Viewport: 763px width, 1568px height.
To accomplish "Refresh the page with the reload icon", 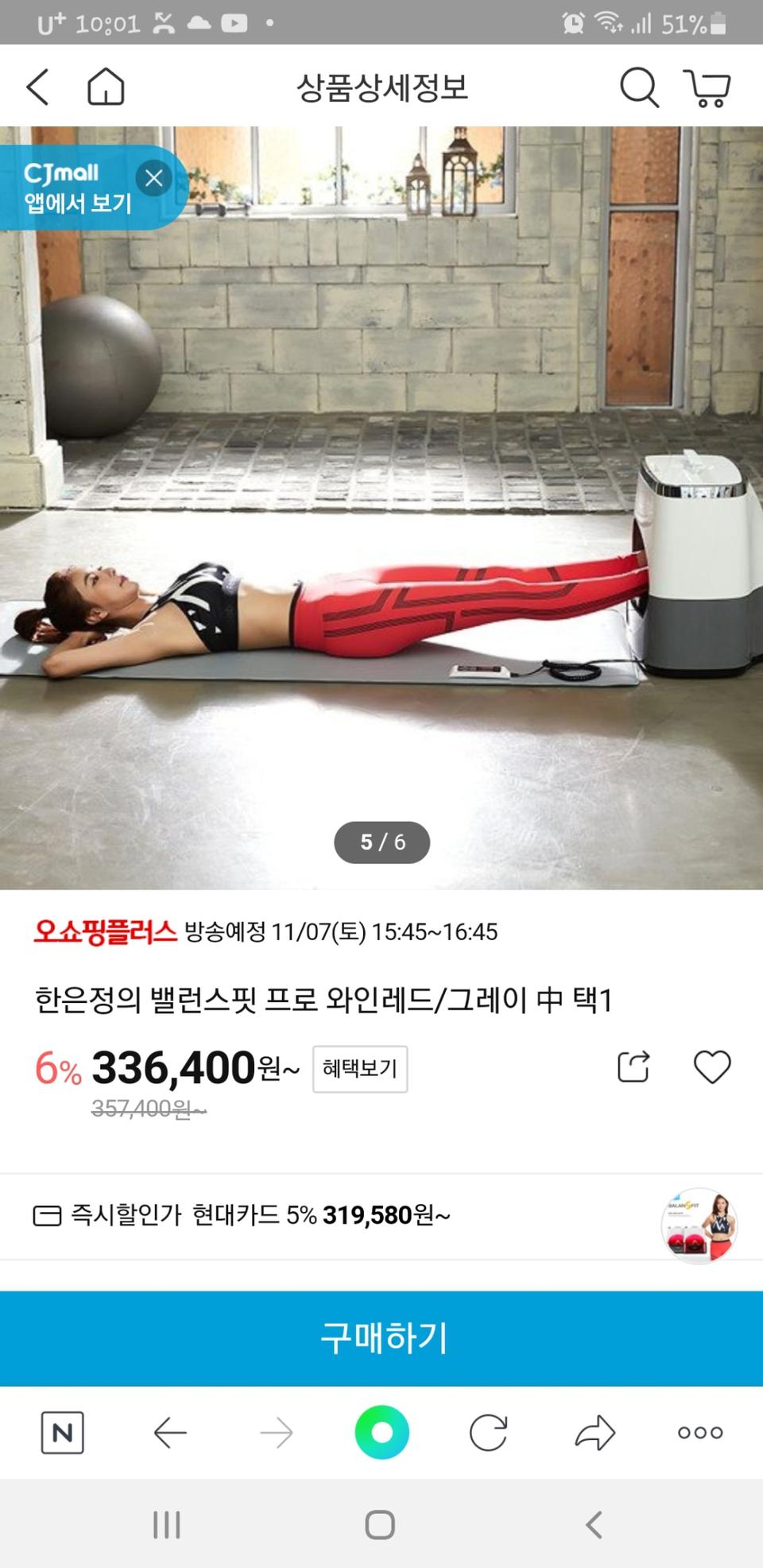I will (488, 1433).
